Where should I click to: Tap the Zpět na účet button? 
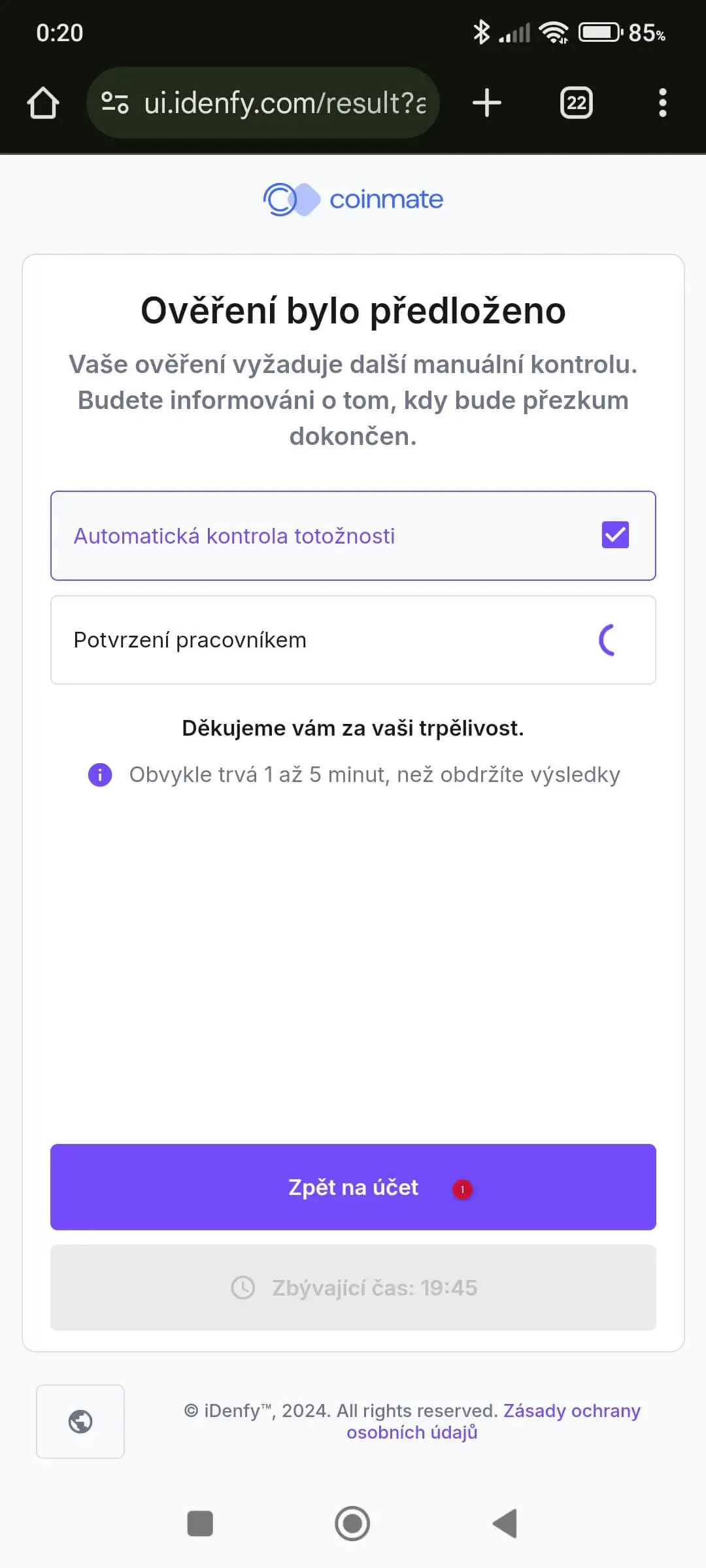tap(353, 1187)
